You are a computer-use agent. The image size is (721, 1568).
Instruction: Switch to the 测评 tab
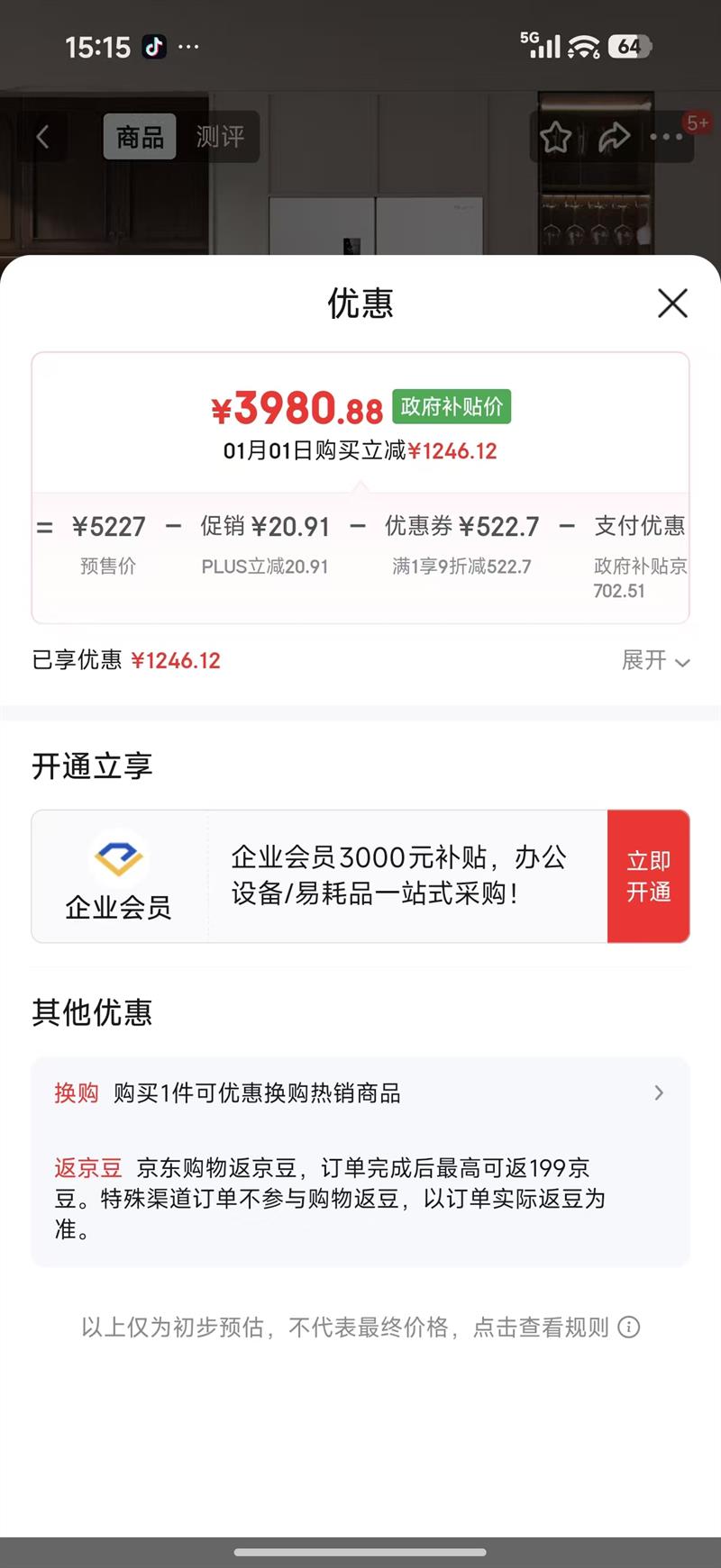[219, 137]
